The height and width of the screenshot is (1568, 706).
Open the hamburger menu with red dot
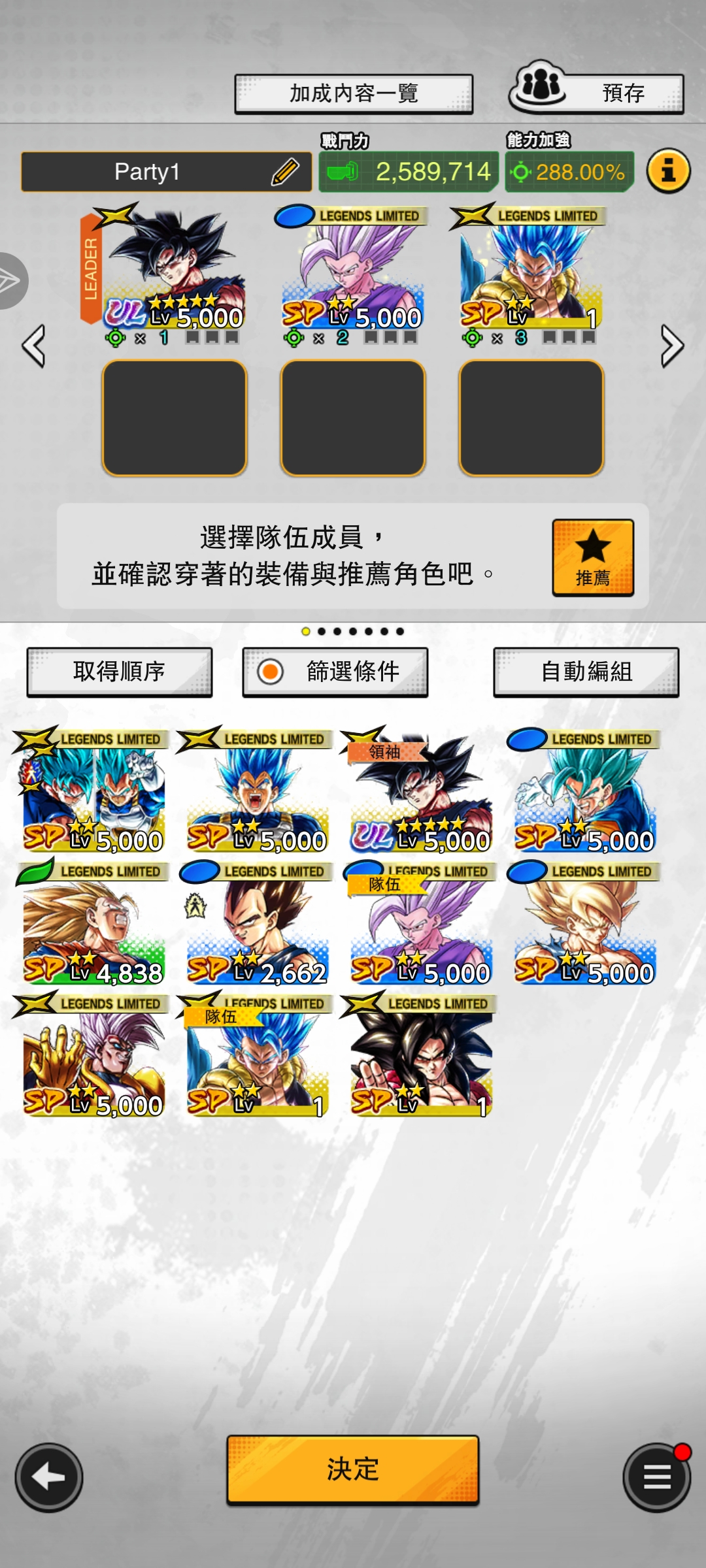pyautogui.click(x=656, y=1477)
